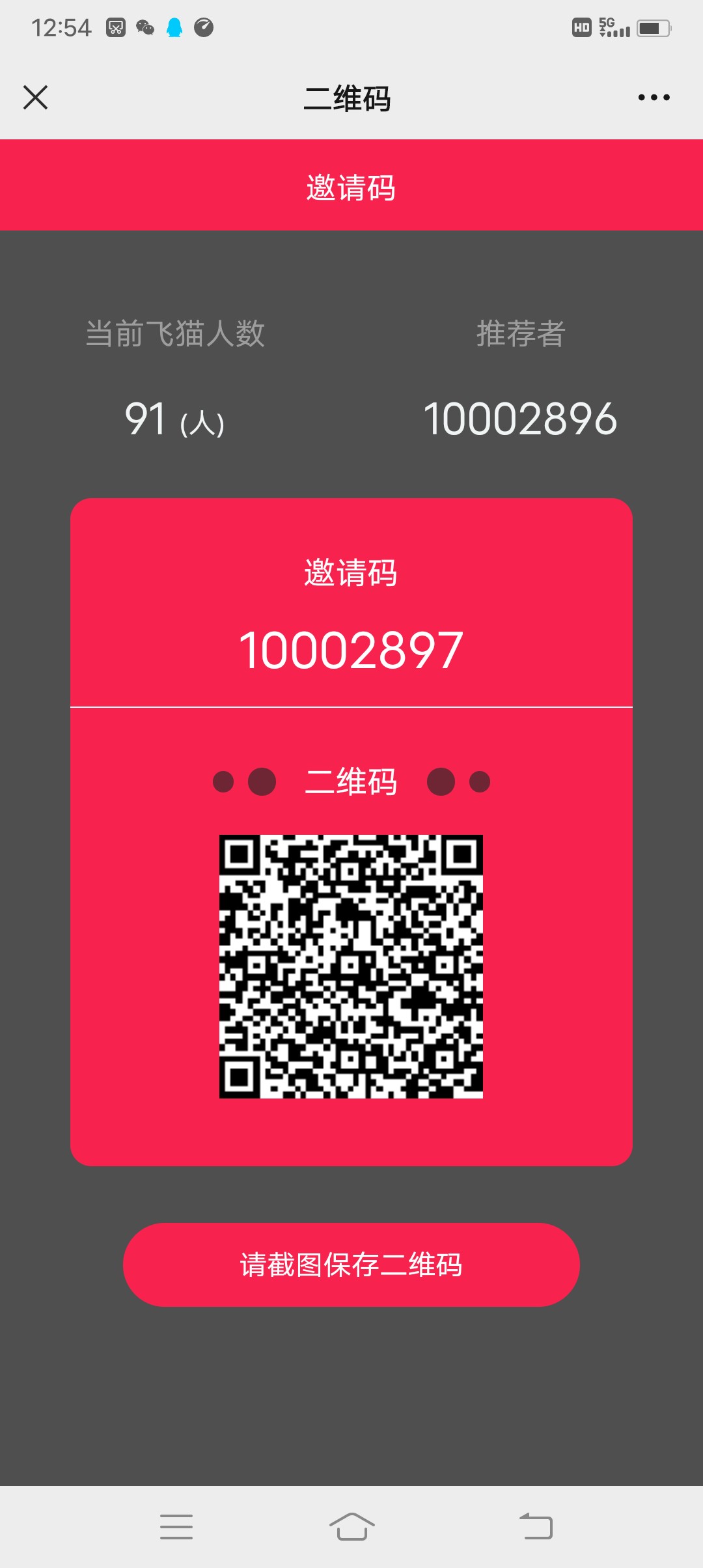Tap the 请截图保存二维码 button
This screenshot has width=703, height=1568.
click(x=351, y=1265)
